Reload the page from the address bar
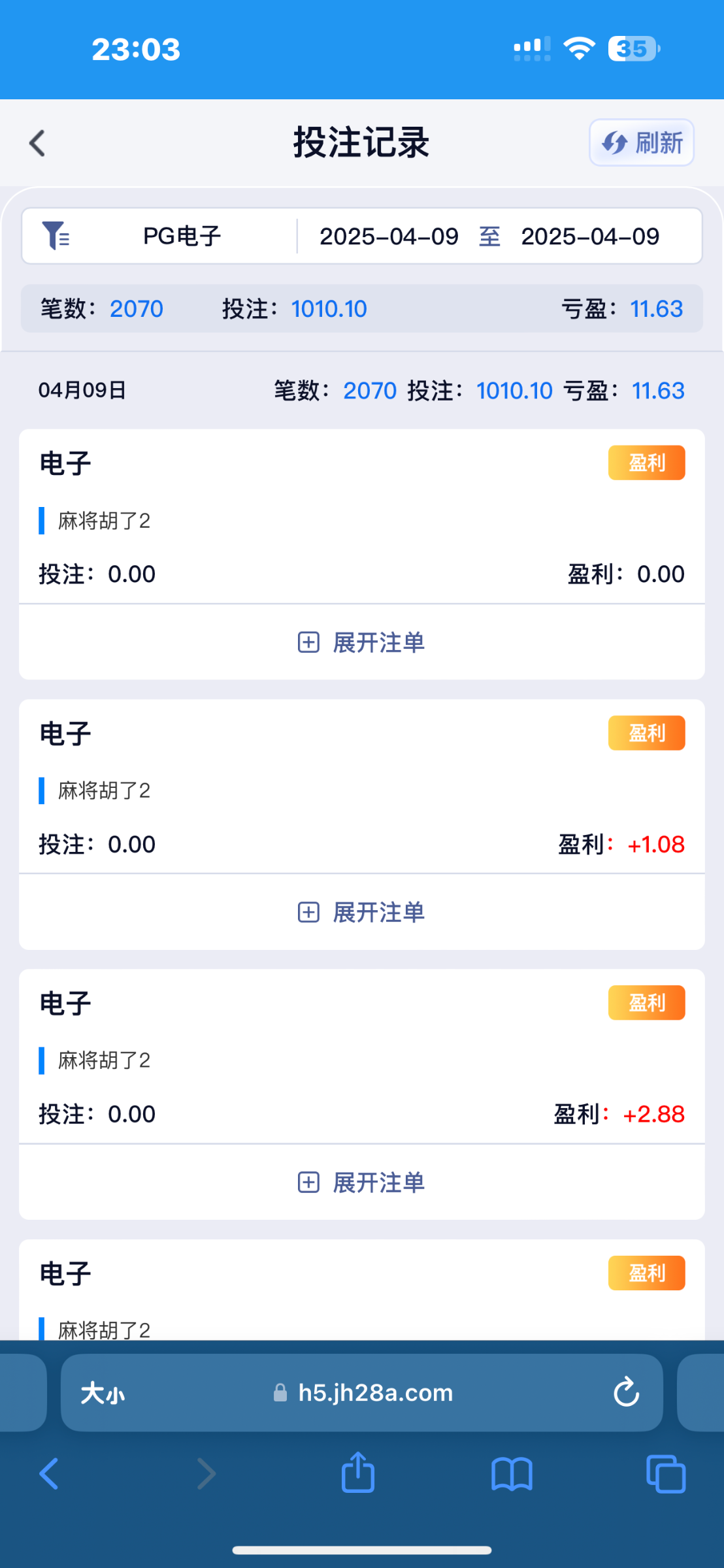The height and width of the screenshot is (1568, 724). coord(626,1392)
